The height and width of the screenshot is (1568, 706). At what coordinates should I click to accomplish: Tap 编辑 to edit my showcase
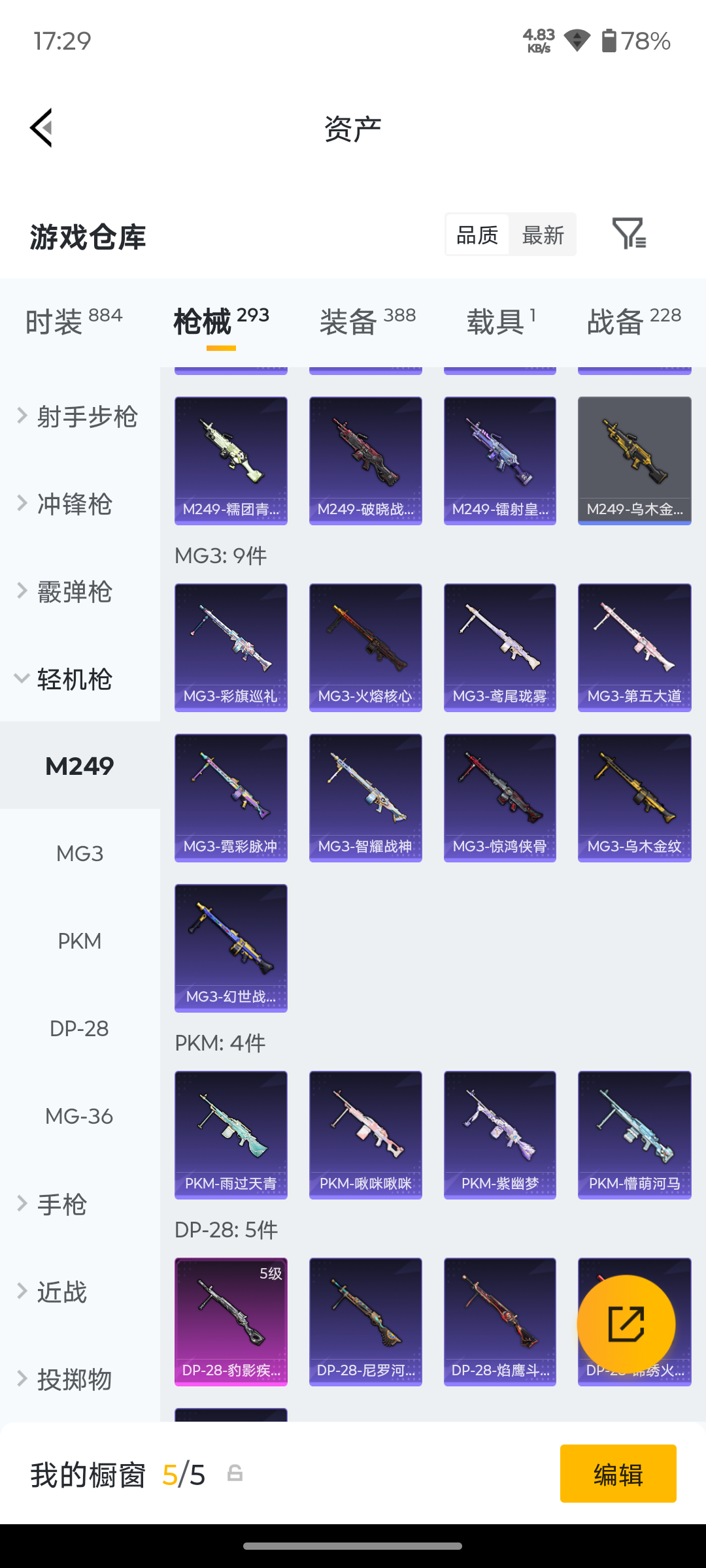618,1474
